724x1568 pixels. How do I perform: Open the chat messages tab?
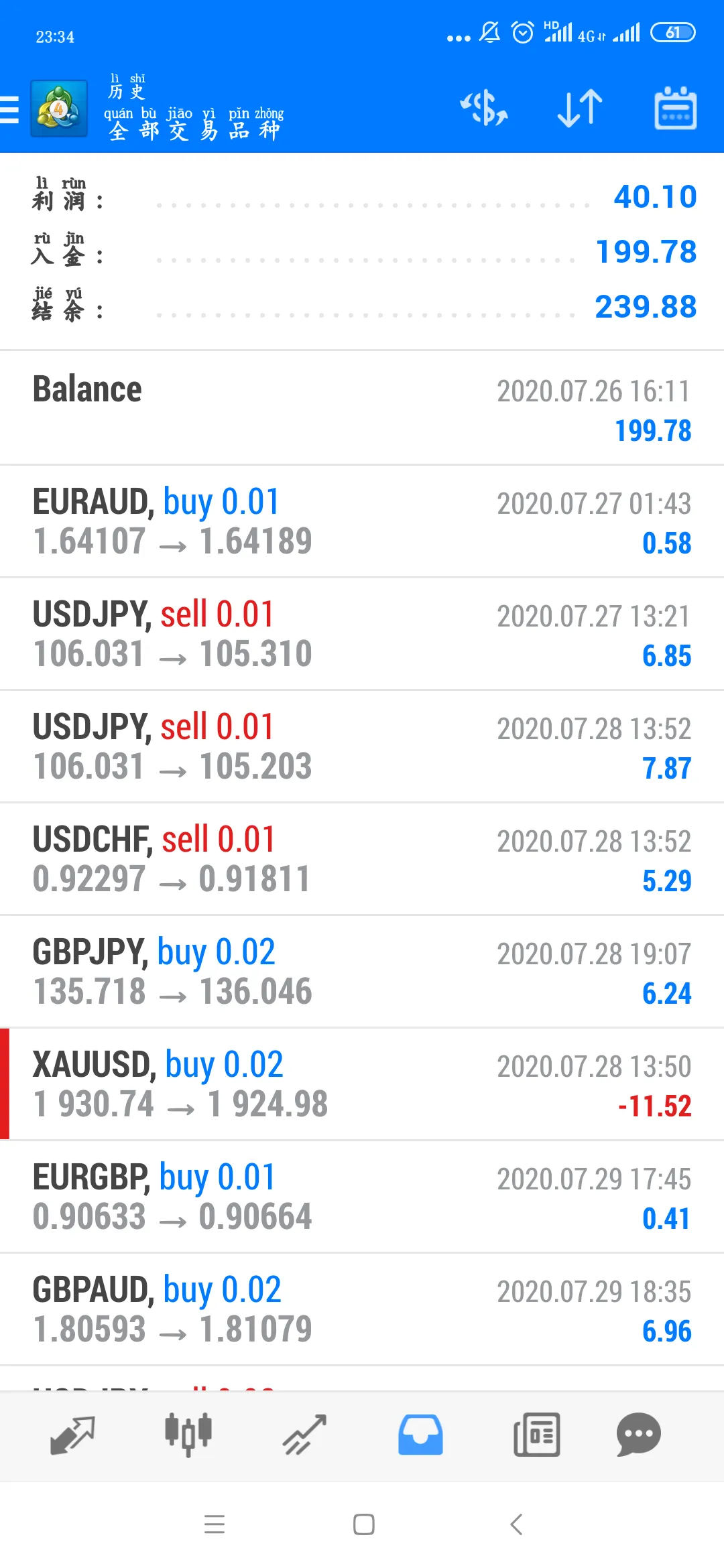tap(638, 1435)
